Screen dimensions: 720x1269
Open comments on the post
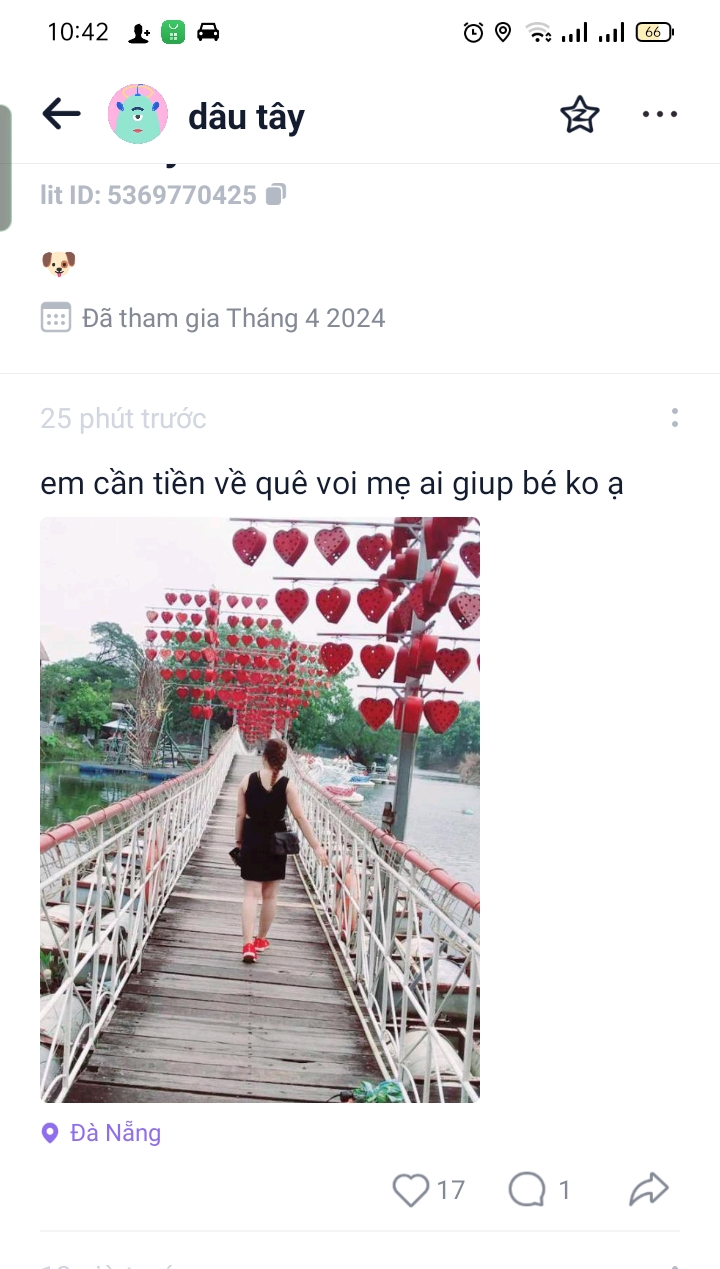[527, 1190]
